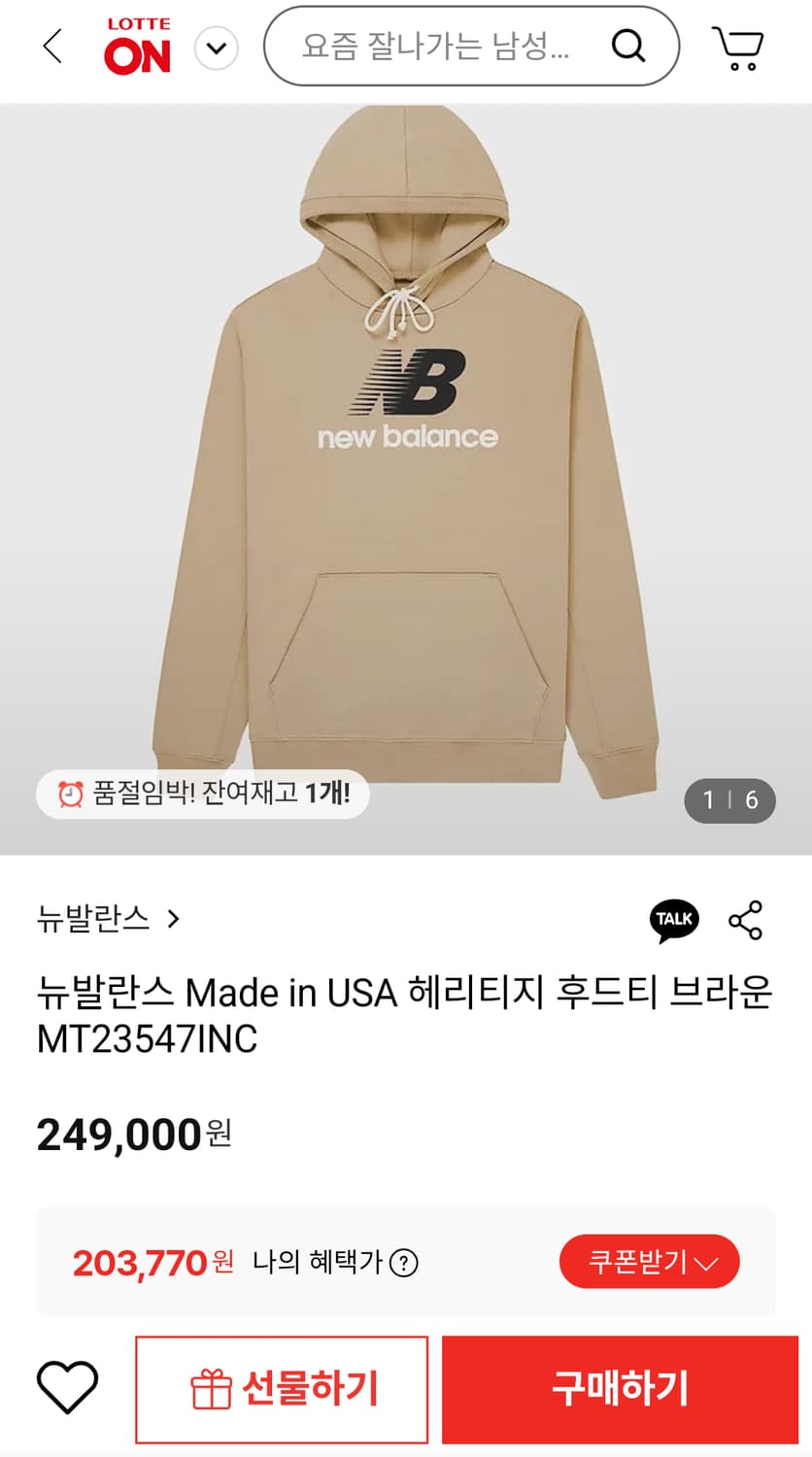Open image 1 of 6 indicator

tap(731, 800)
